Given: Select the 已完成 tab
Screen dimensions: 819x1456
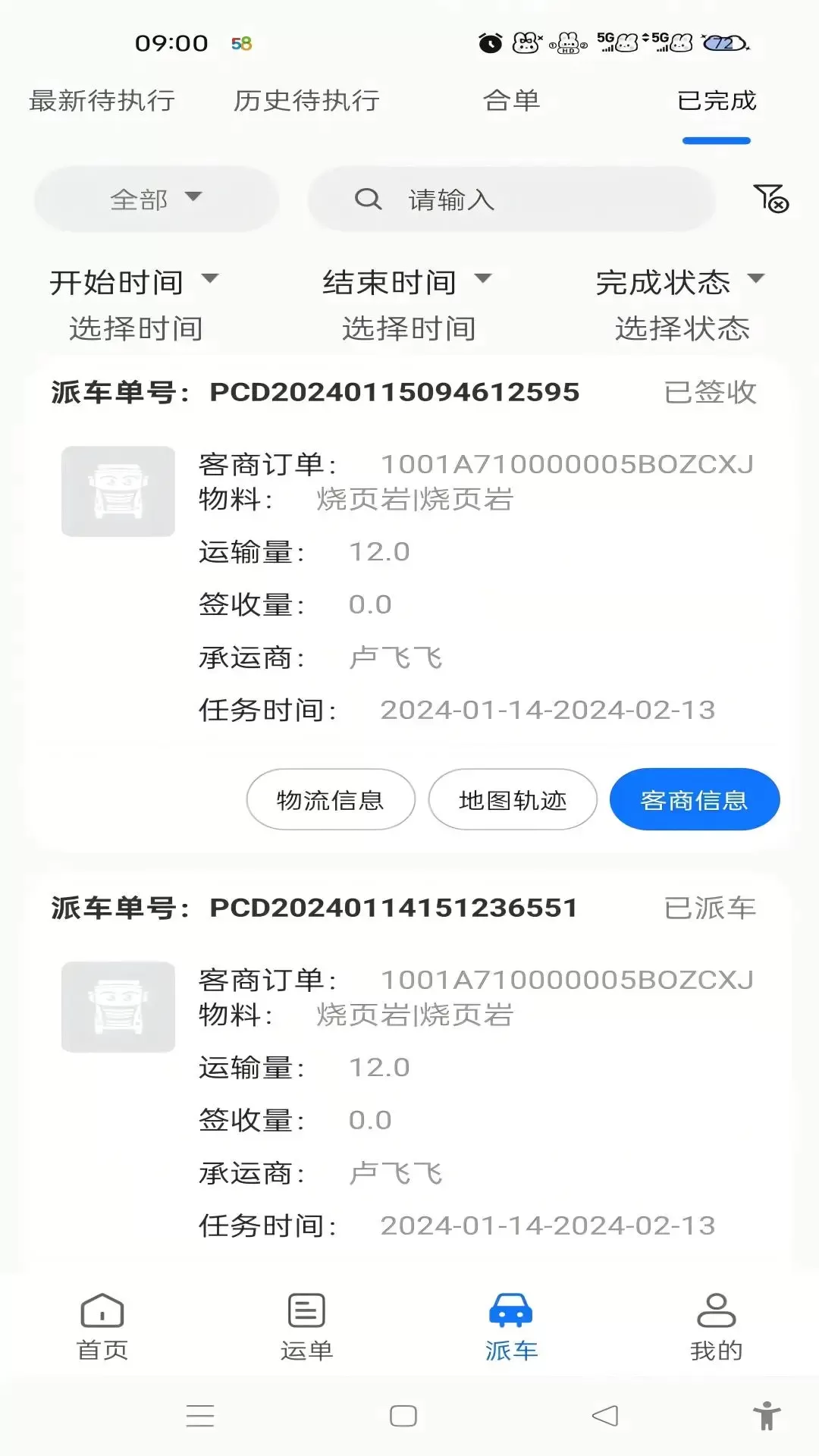Looking at the screenshot, I should click(717, 100).
